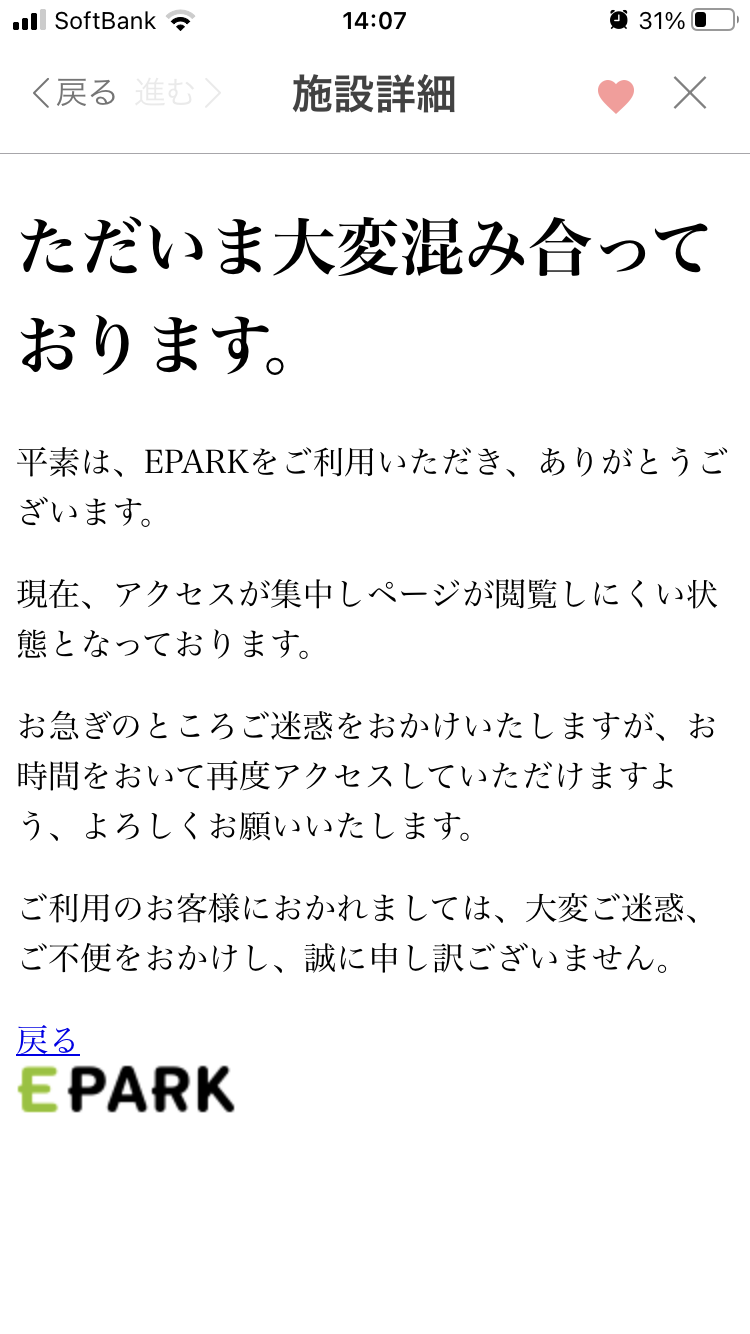This screenshot has height=1334, width=750.
Task: Tap the pink heart favorite icon
Action: (x=616, y=96)
